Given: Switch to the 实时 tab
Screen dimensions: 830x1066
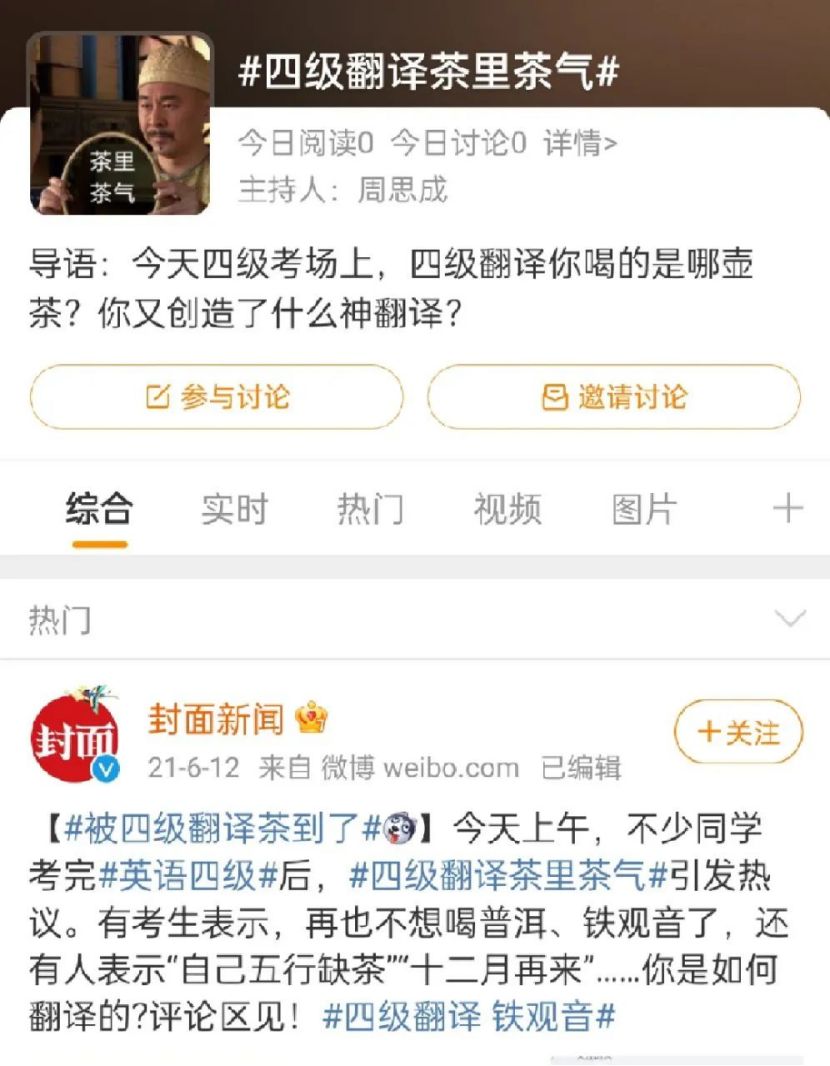Looking at the screenshot, I should click(234, 509).
